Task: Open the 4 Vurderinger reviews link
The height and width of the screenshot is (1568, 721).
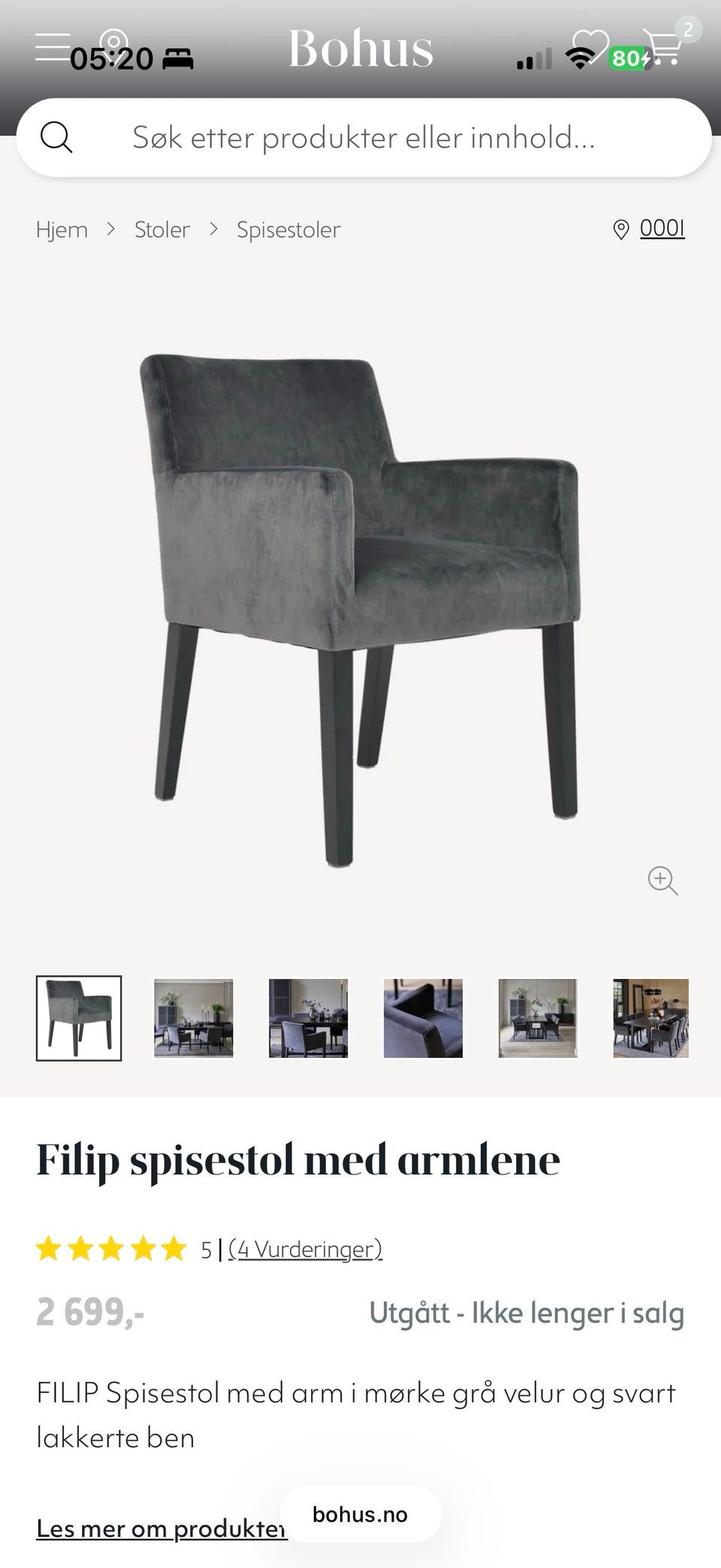Action: [306, 1249]
